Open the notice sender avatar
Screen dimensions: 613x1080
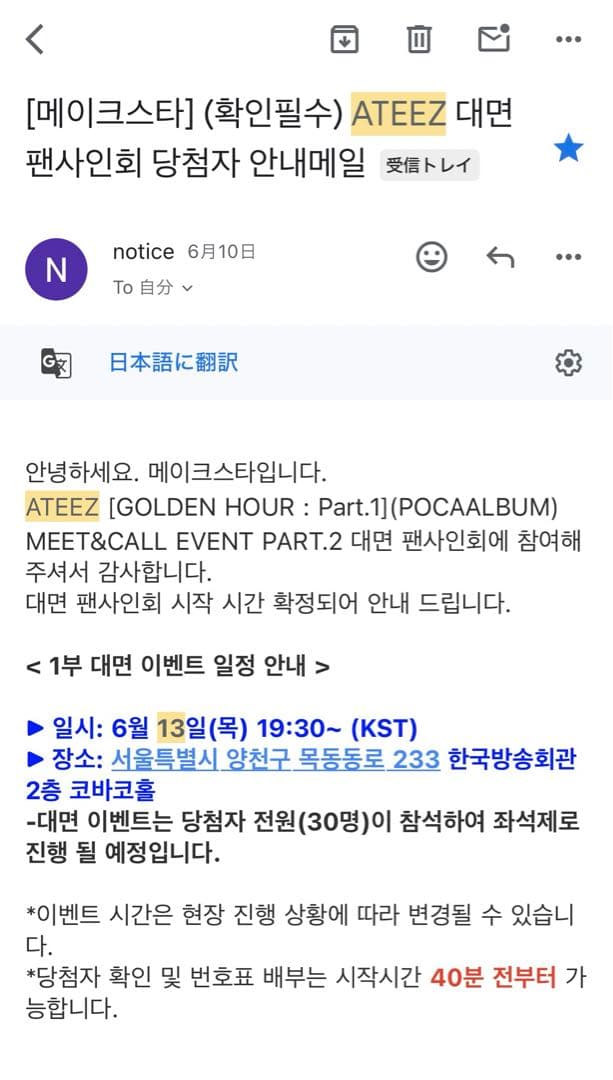[56, 269]
